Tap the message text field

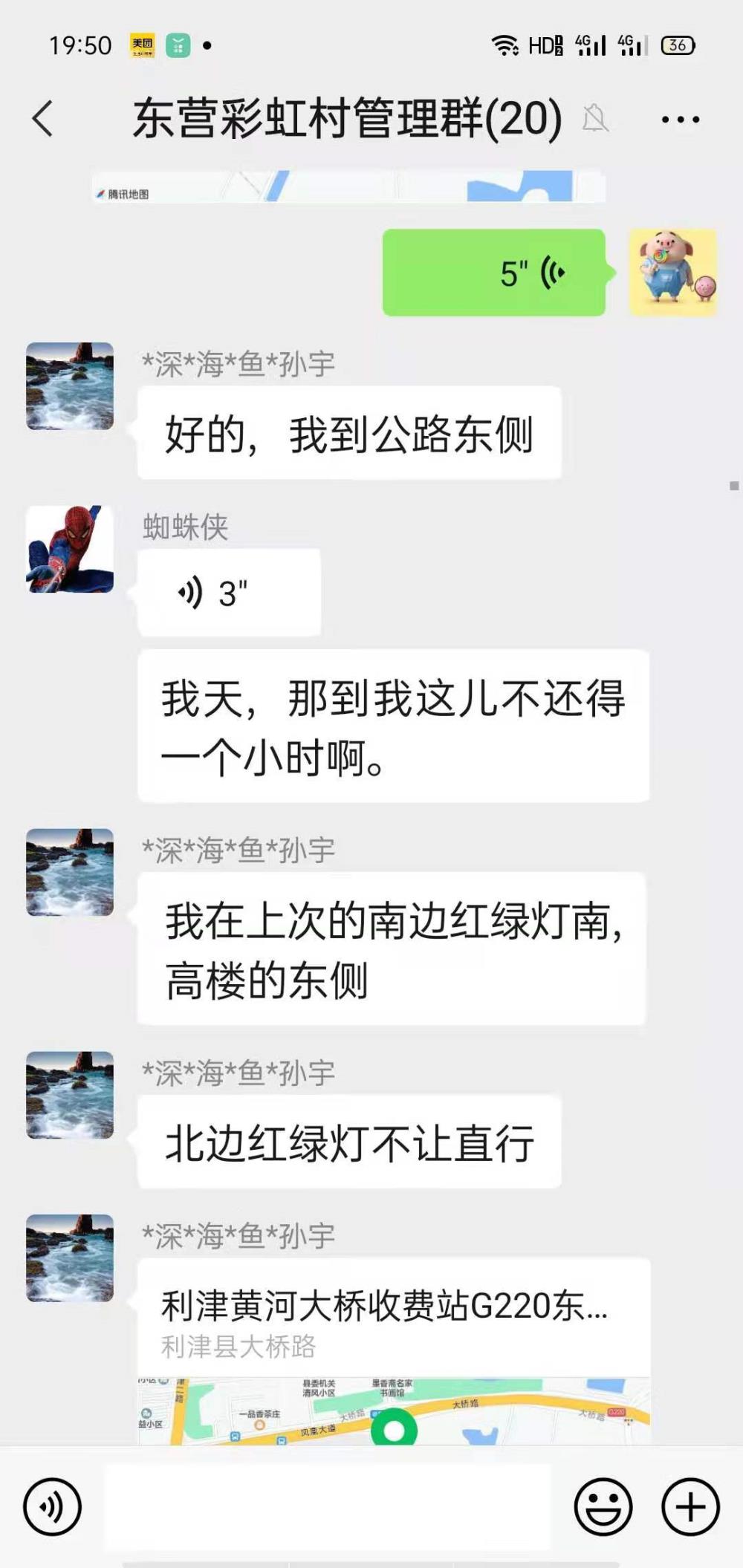(x=327, y=1506)
